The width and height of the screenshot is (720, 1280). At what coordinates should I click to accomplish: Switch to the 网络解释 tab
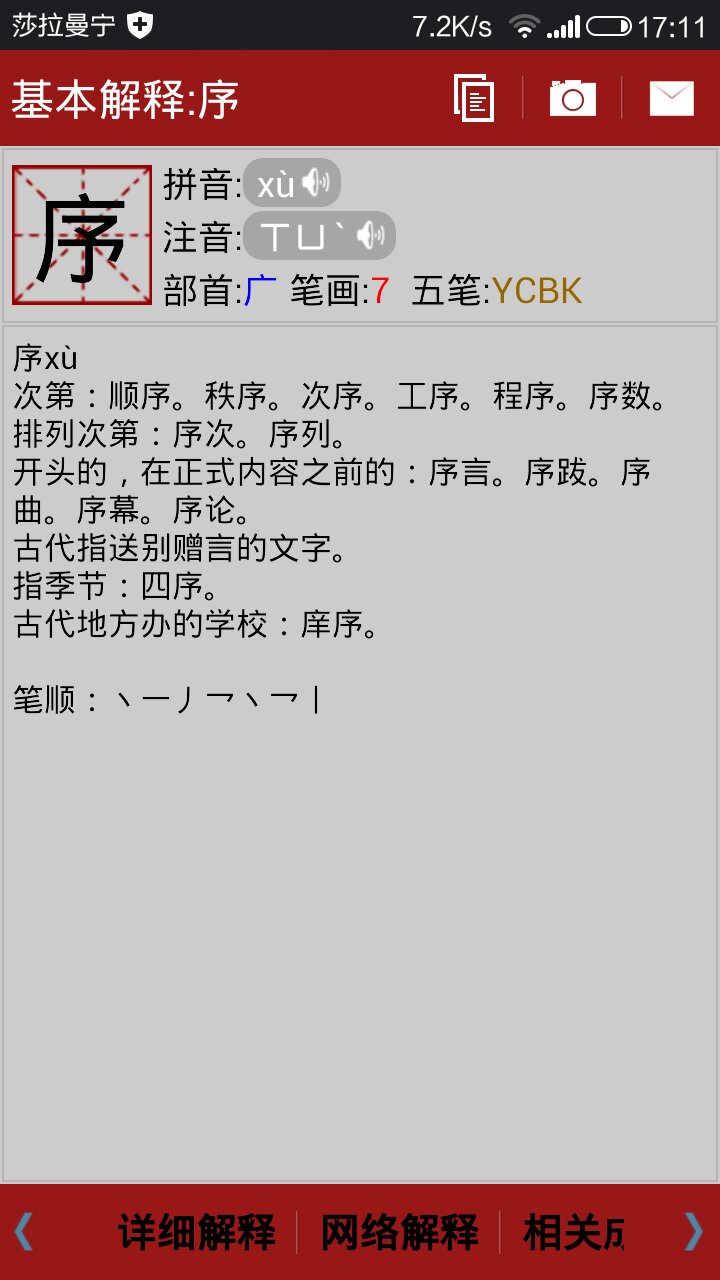399,1232
